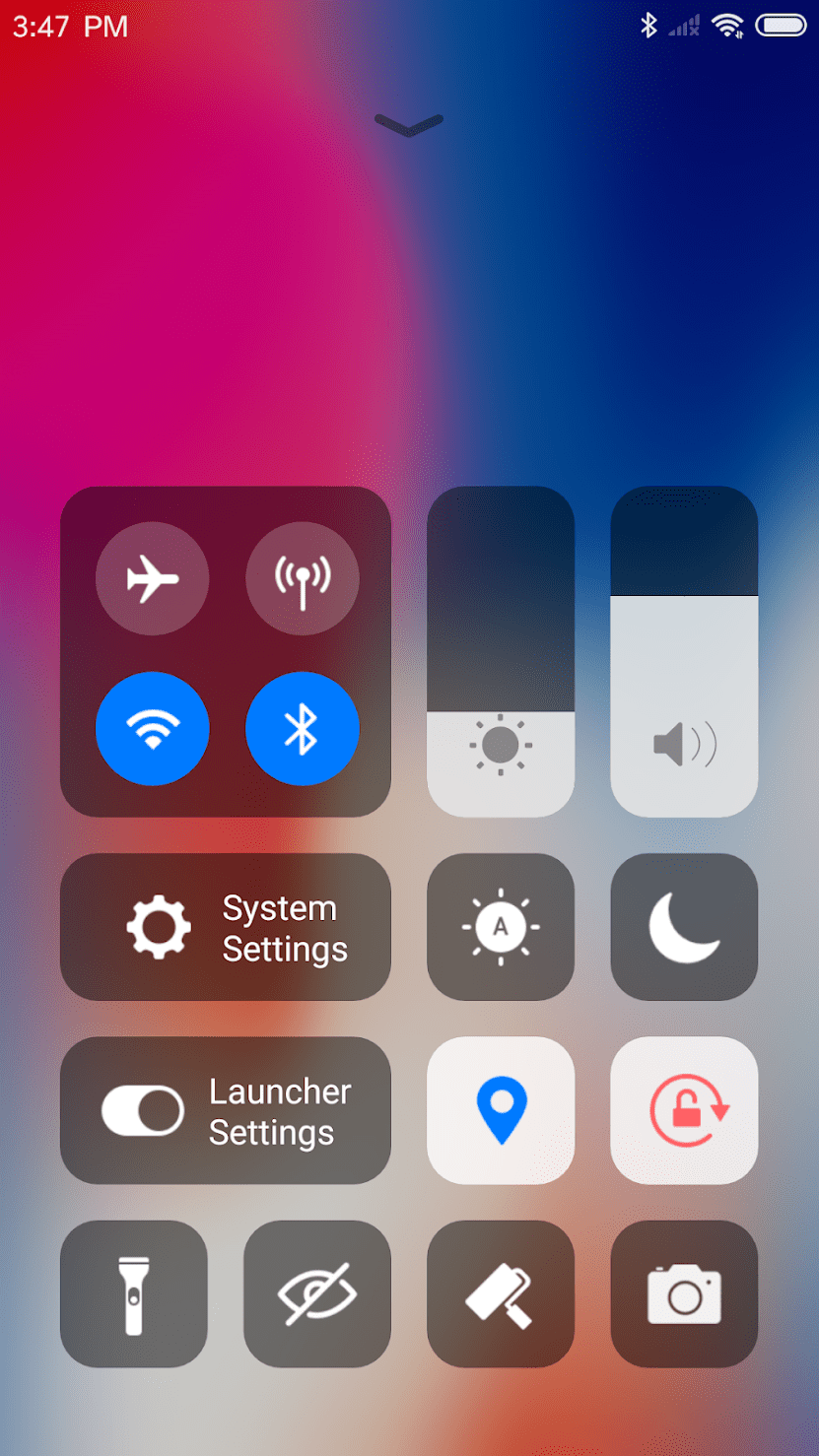Image resolution: width=819 pixels, height=1456 pixels.
Task: Open Launcher Settings
Action: (x=226, y=1110)
